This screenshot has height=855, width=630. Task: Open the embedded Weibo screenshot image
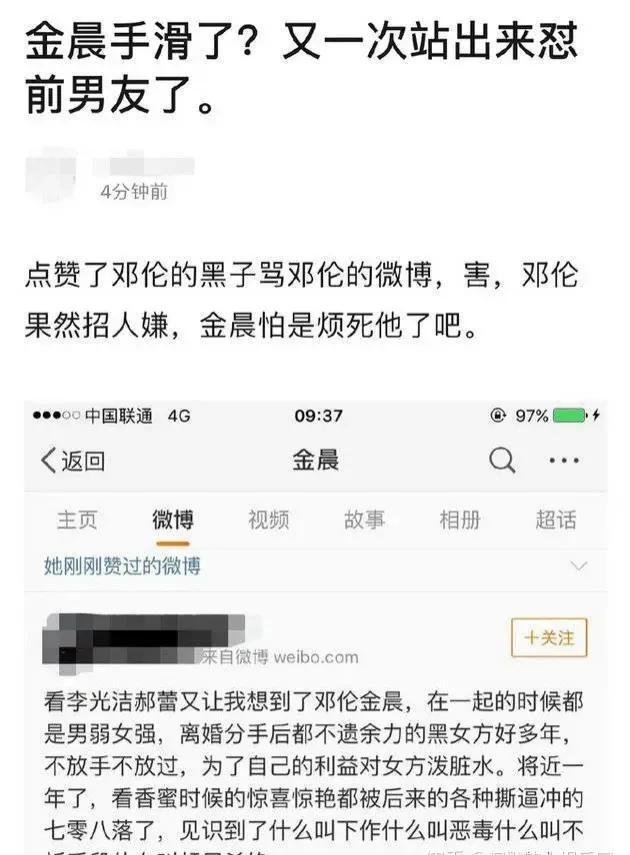pos(315,630)
